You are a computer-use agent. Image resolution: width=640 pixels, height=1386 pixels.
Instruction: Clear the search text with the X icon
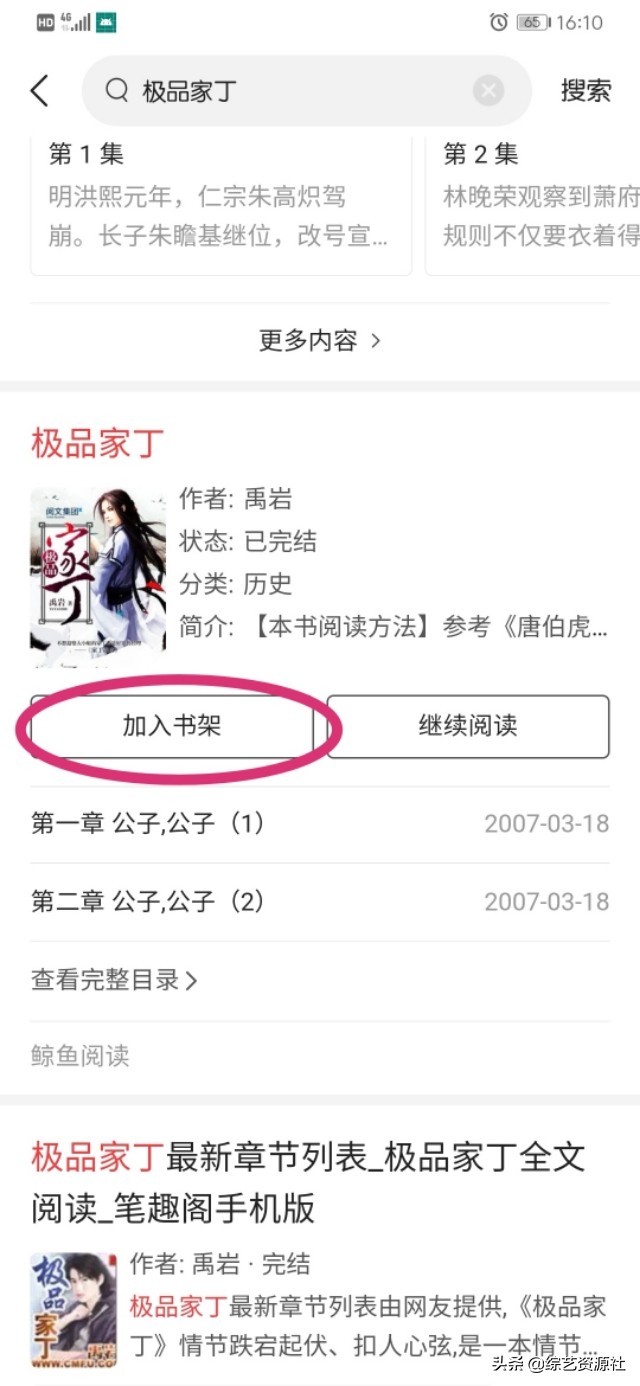488,91
